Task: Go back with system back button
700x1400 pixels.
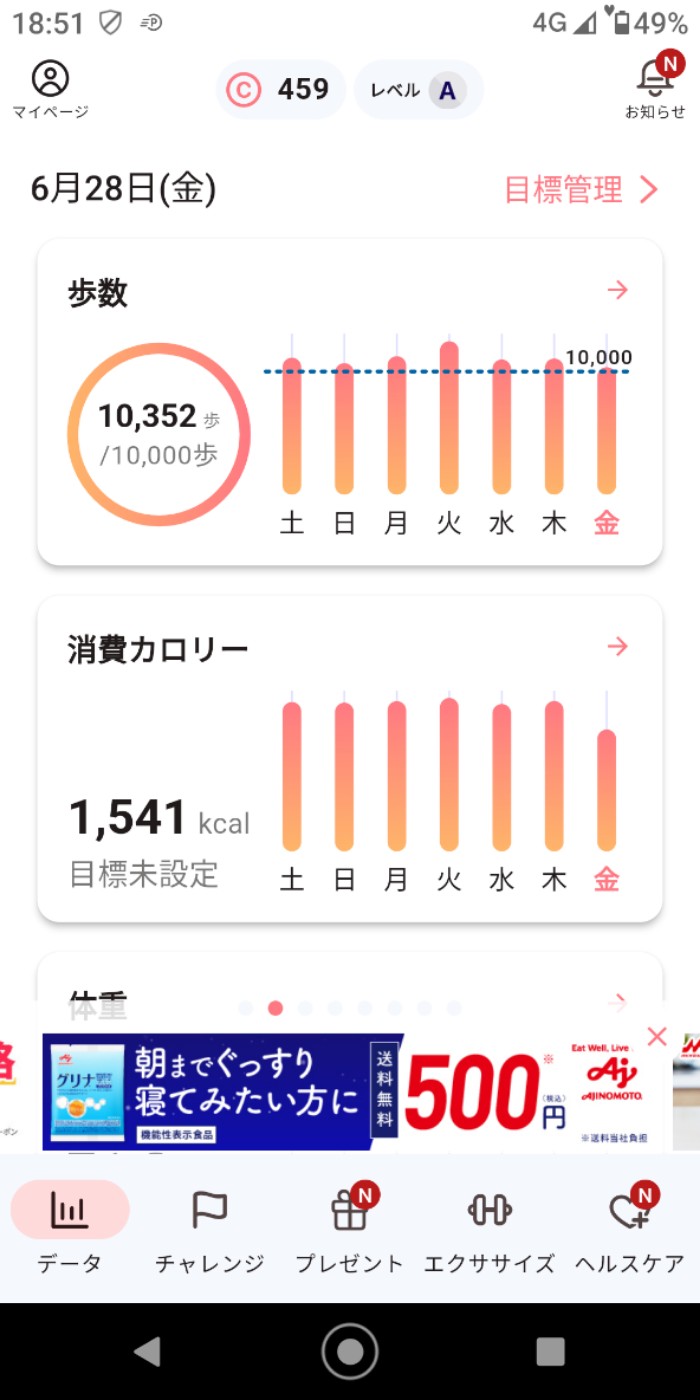Action: [148, 1352]
